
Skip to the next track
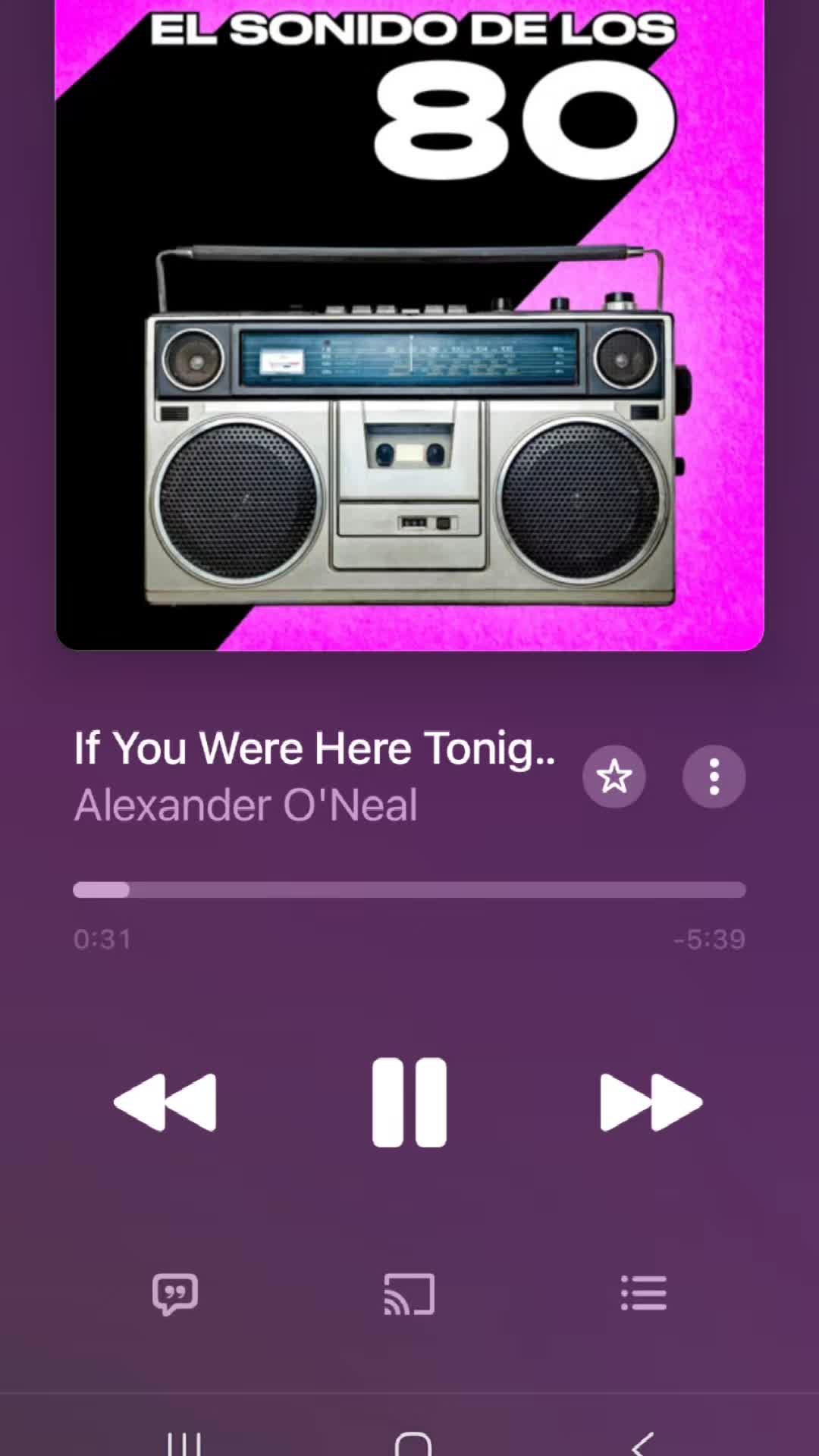(651, 1102)
